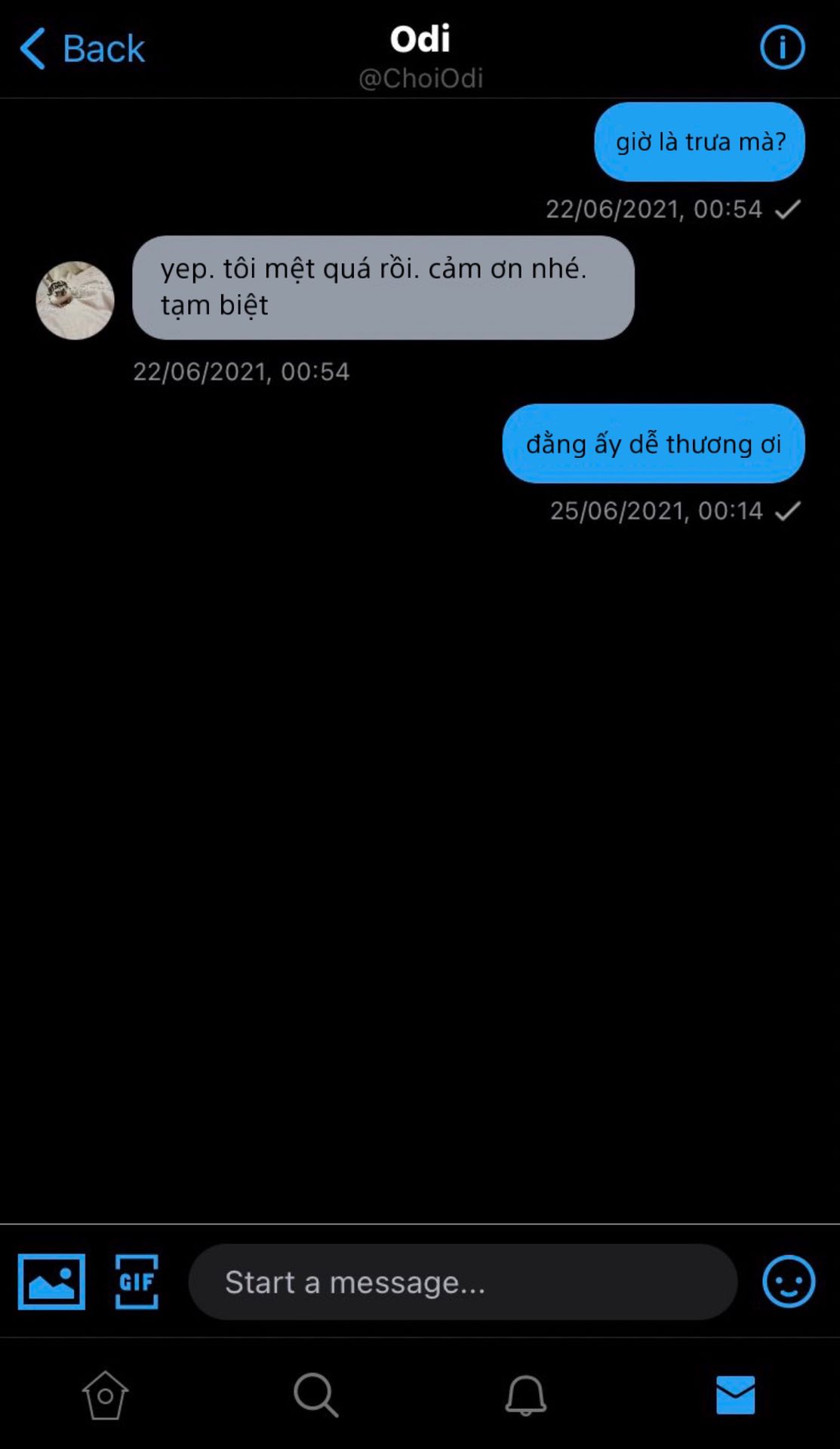Switch to the Search tab

(x=315, y=1395)
